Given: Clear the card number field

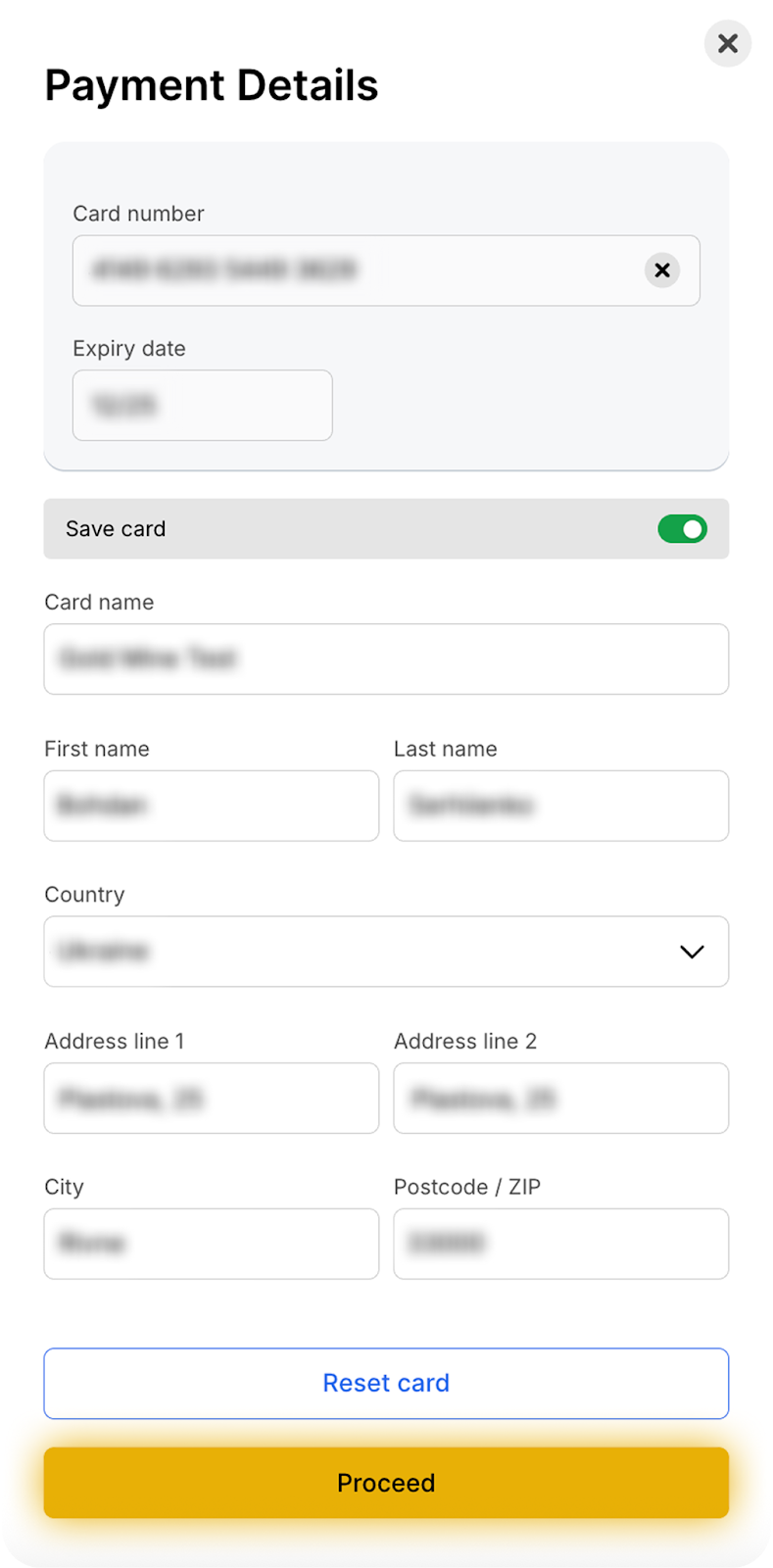Looking at the screenshot, I should [662, 269].
